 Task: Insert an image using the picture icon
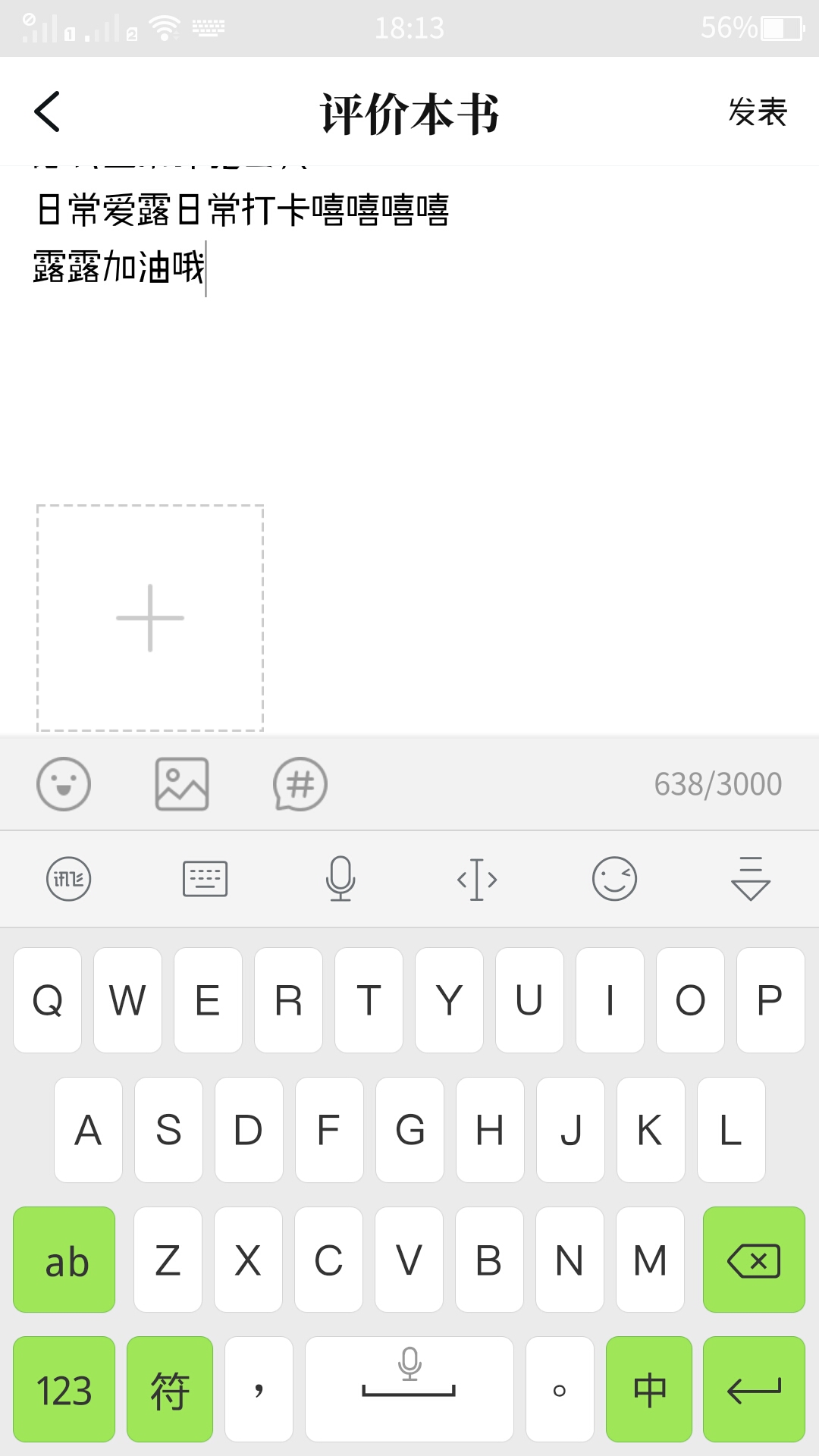coord(182,784)
